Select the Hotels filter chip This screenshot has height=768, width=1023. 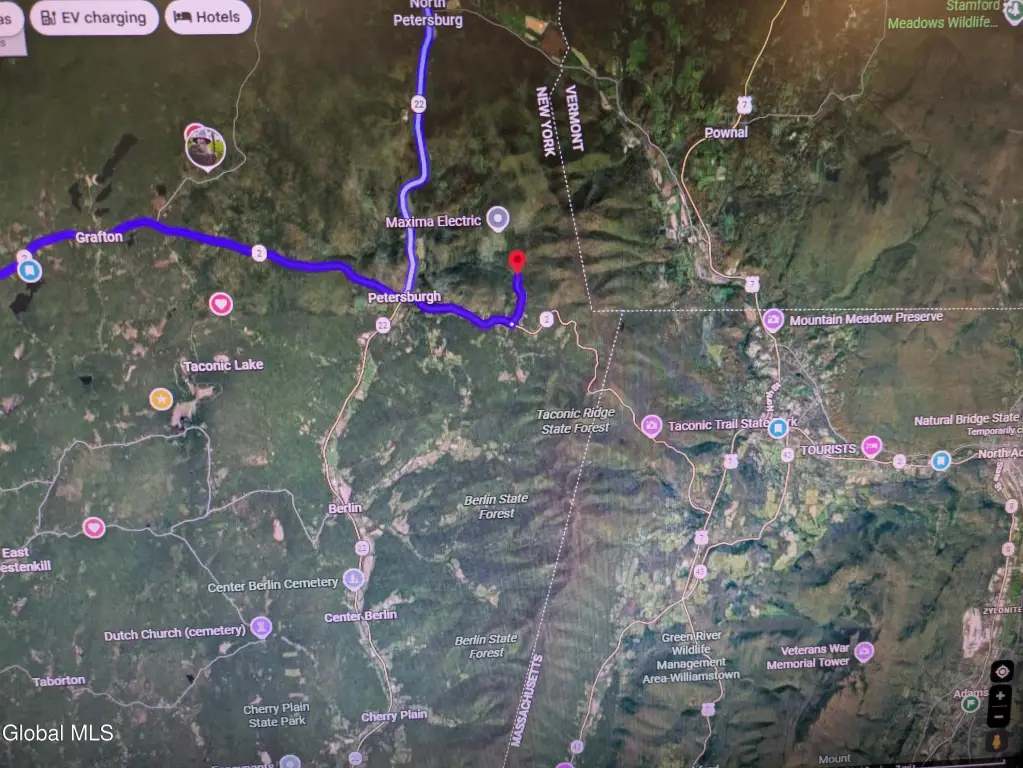207,17
